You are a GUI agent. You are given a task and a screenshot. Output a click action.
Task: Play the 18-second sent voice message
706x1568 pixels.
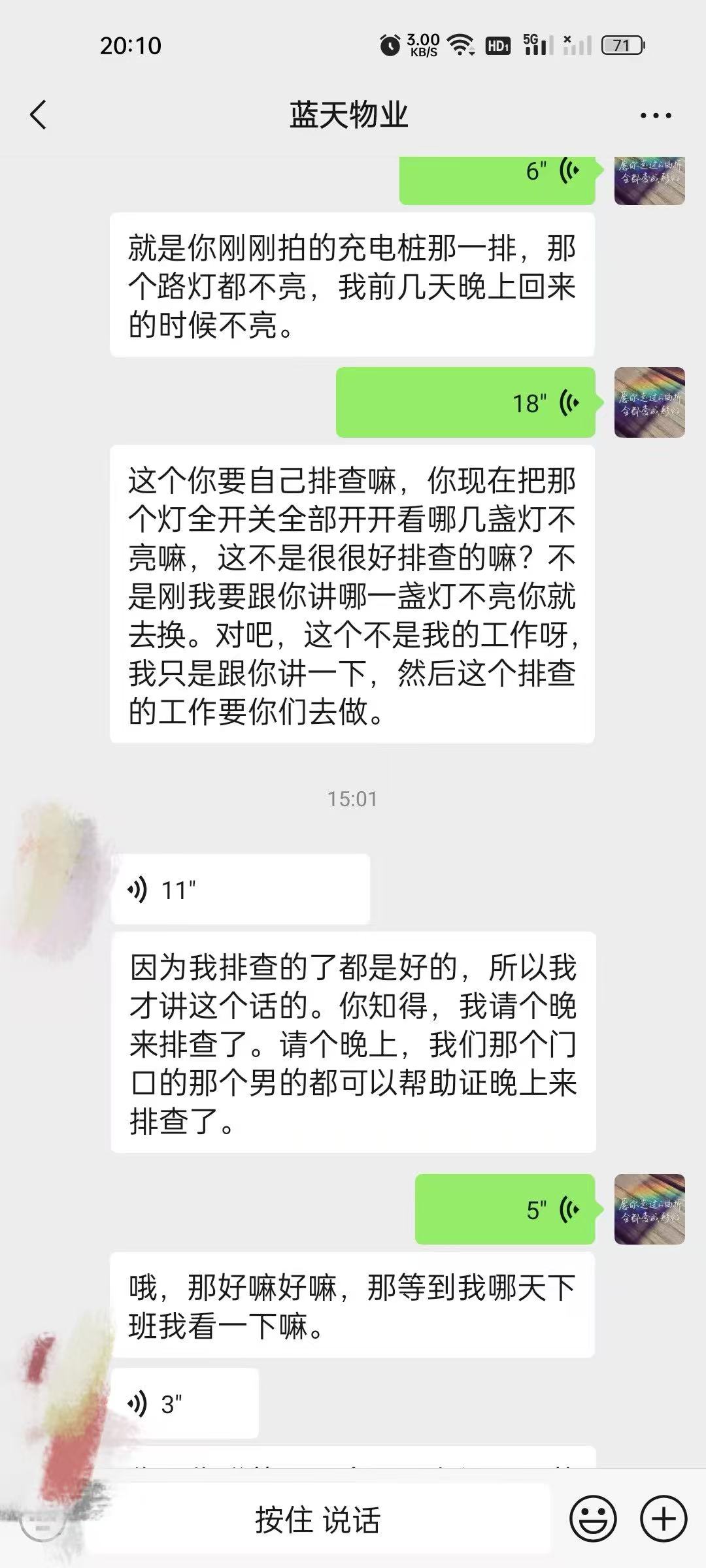[465, 402]
